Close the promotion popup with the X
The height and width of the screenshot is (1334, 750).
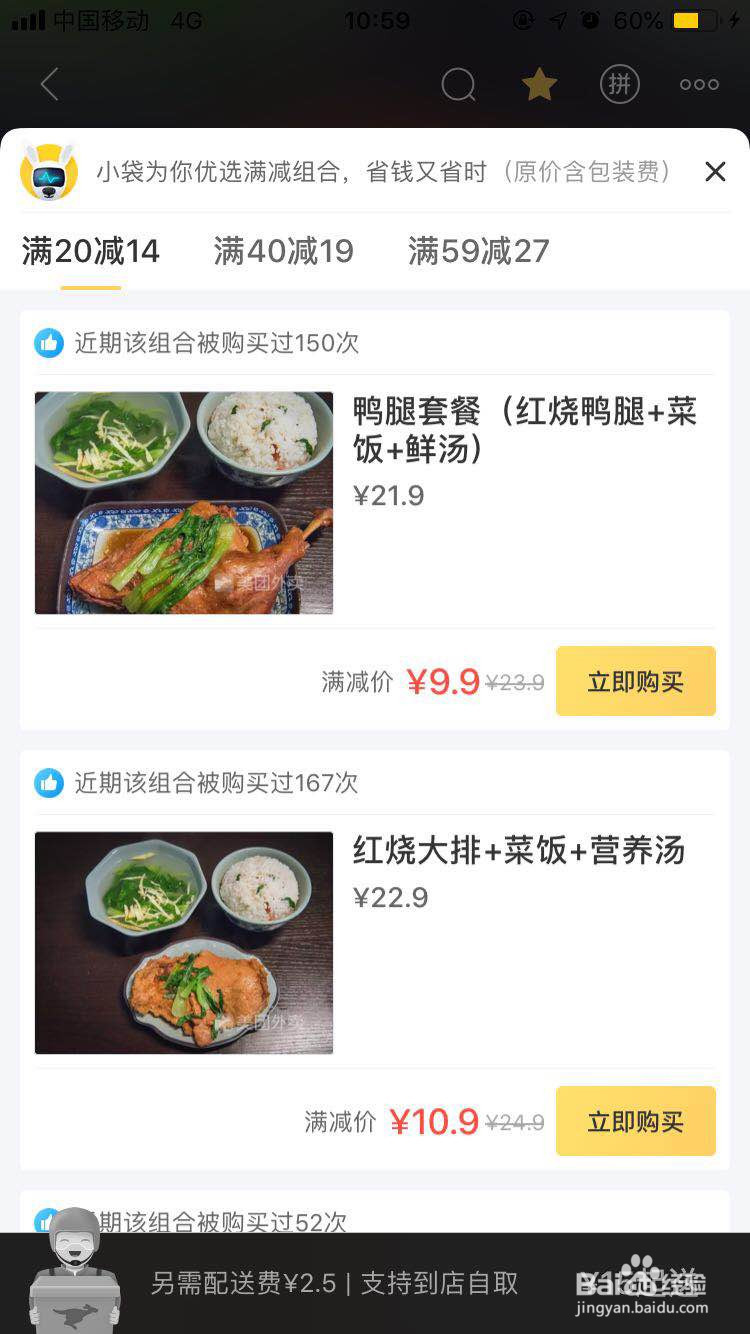[x=714, y=171]
